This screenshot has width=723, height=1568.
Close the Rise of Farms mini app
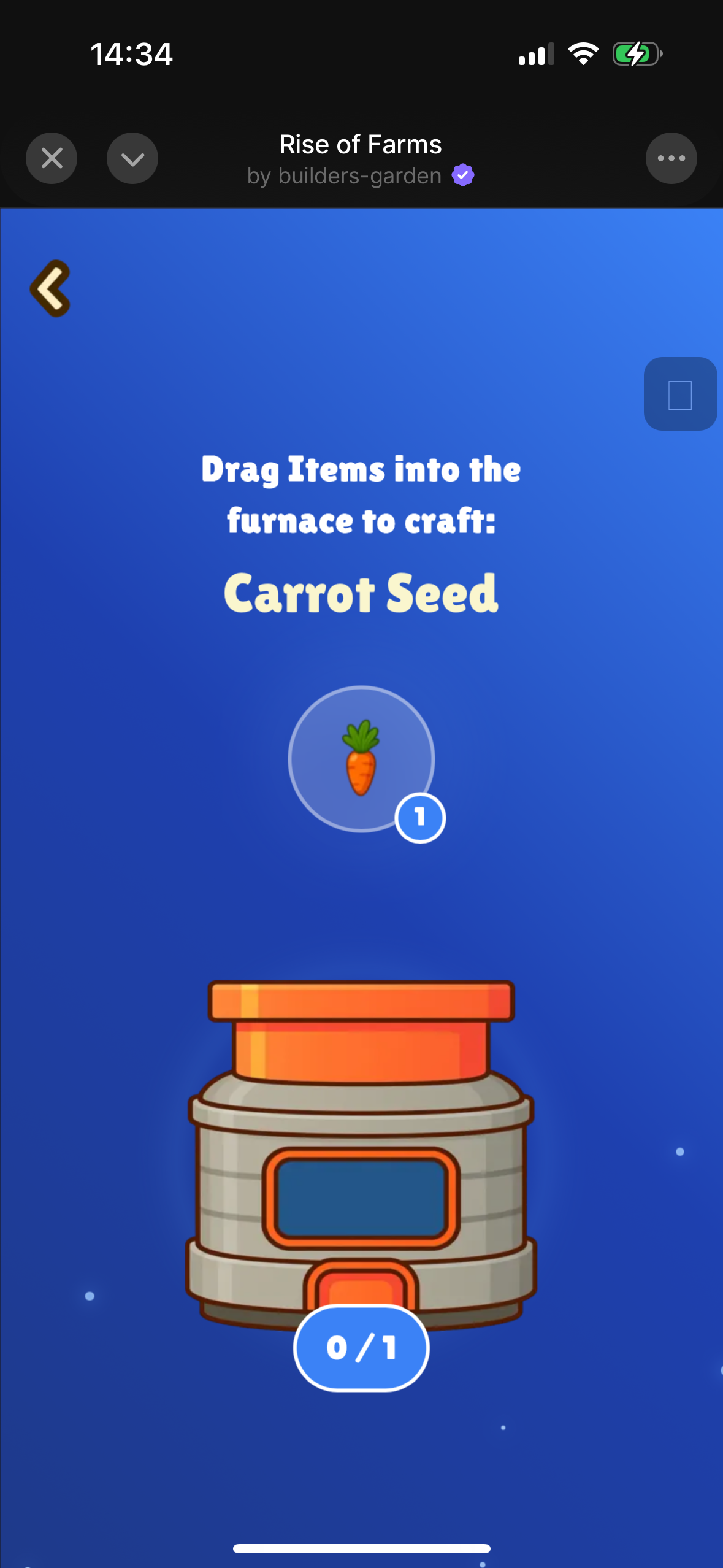[x=52, y=158]
